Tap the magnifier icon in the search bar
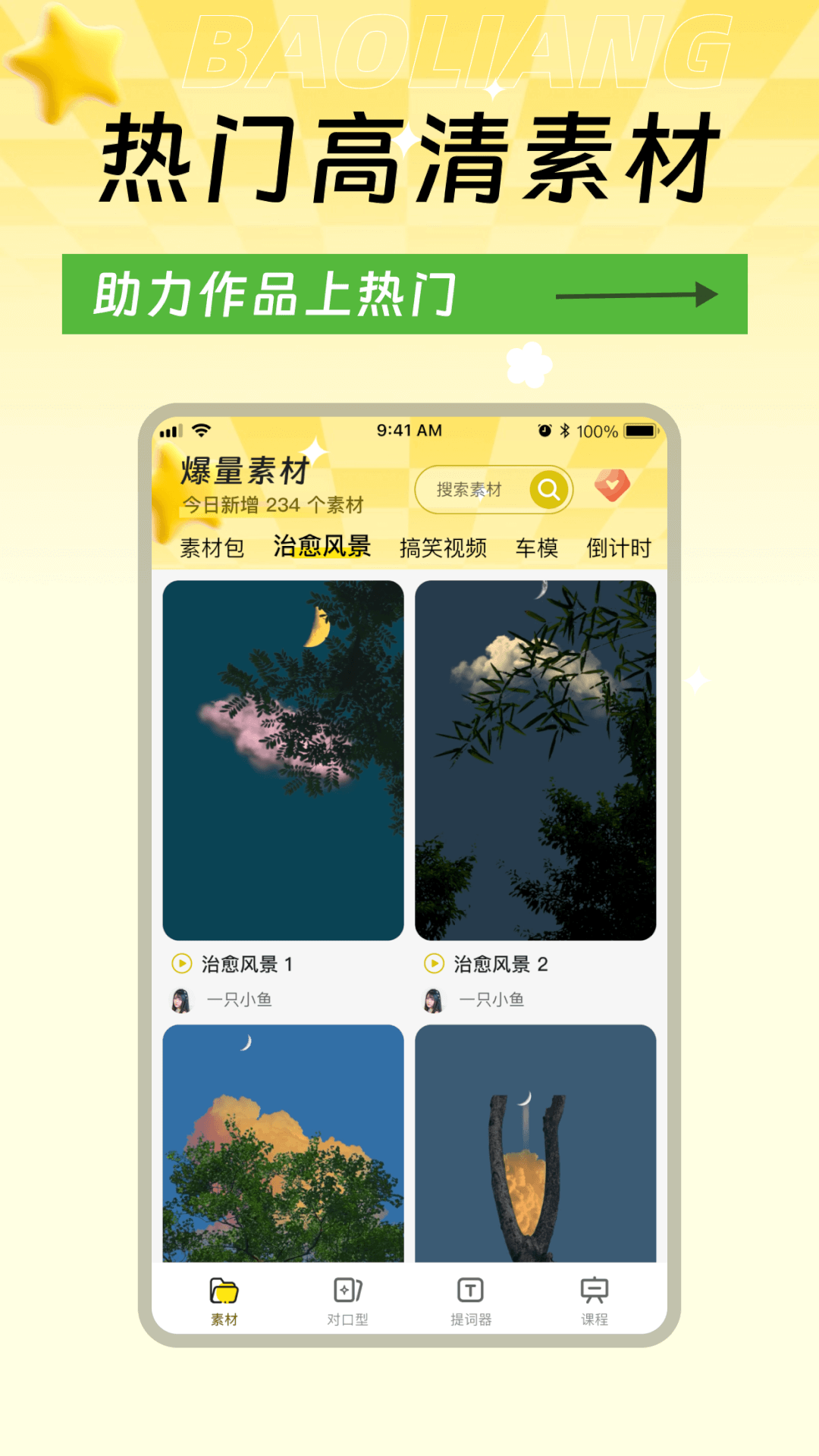The image size is (819, 1456). pyautogui.click(x=548, y=490)
